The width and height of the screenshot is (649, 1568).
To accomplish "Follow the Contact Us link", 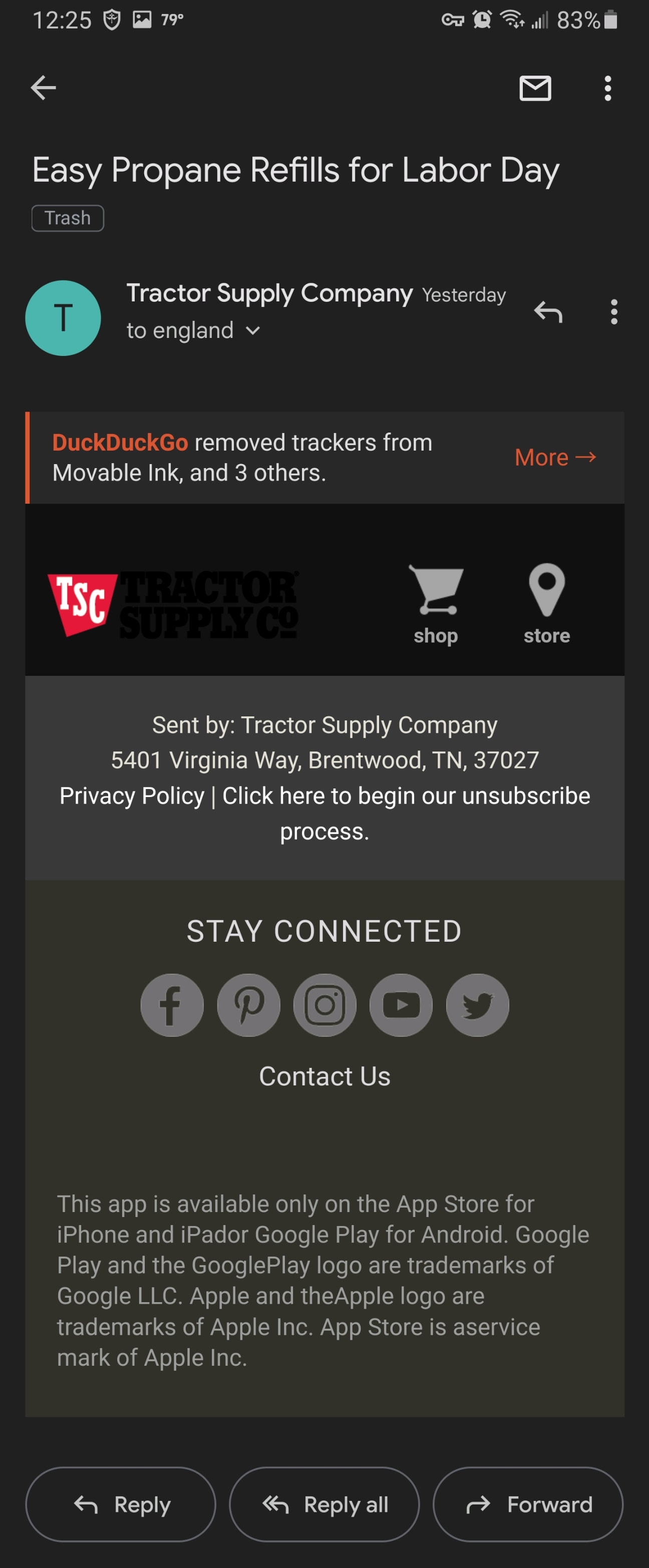I will coord(324,1076).
